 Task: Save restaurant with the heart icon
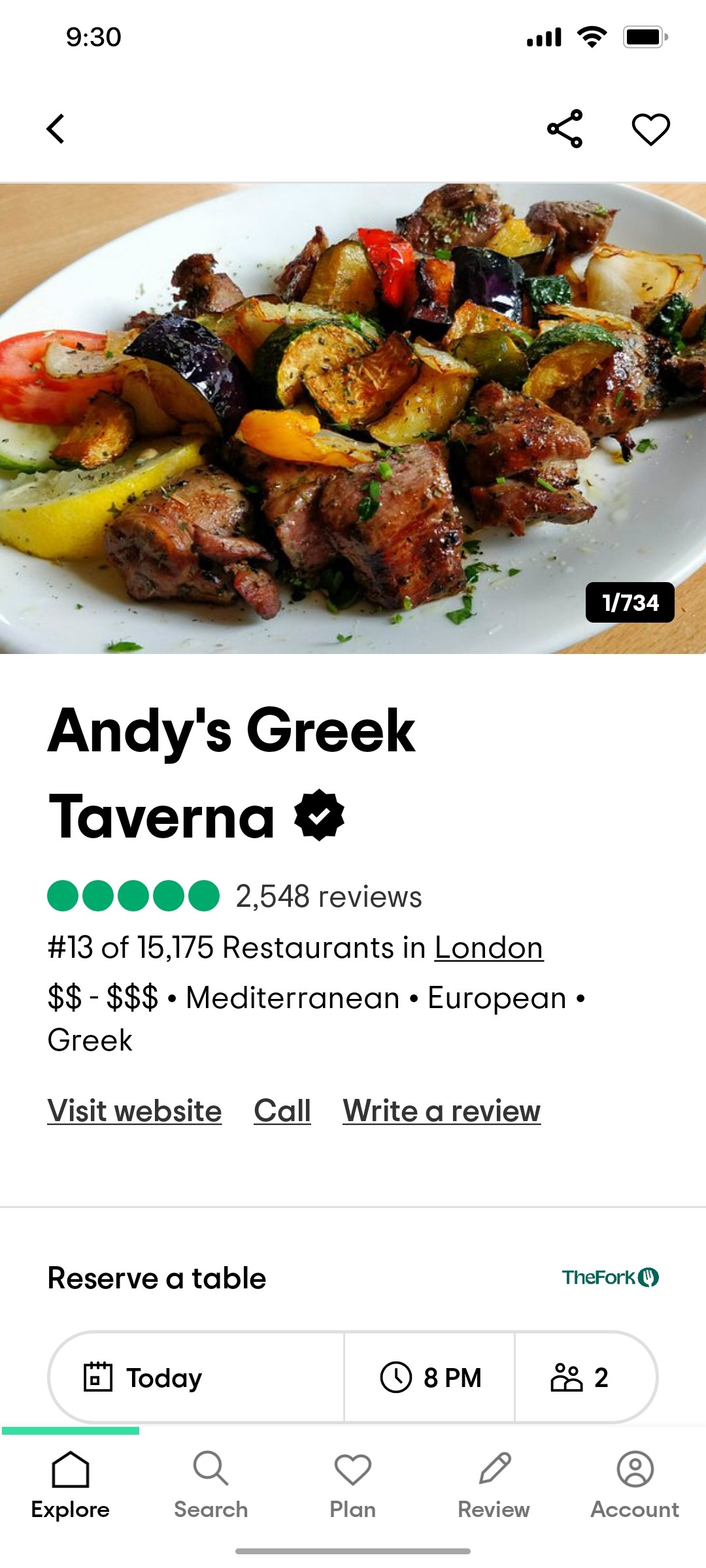650,129
